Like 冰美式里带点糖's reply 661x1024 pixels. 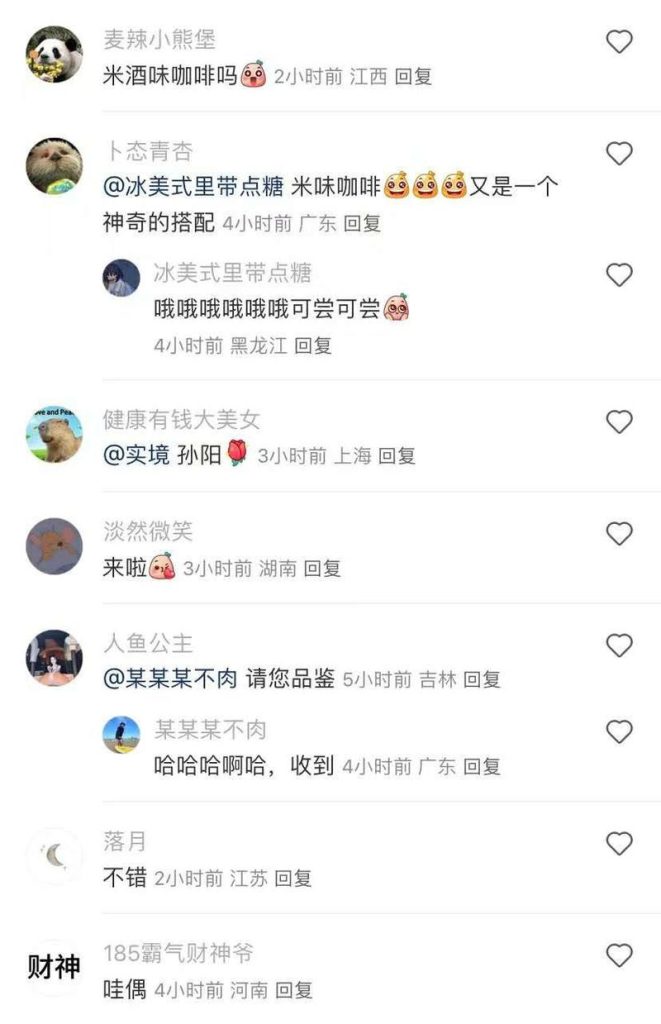(620, 275)
